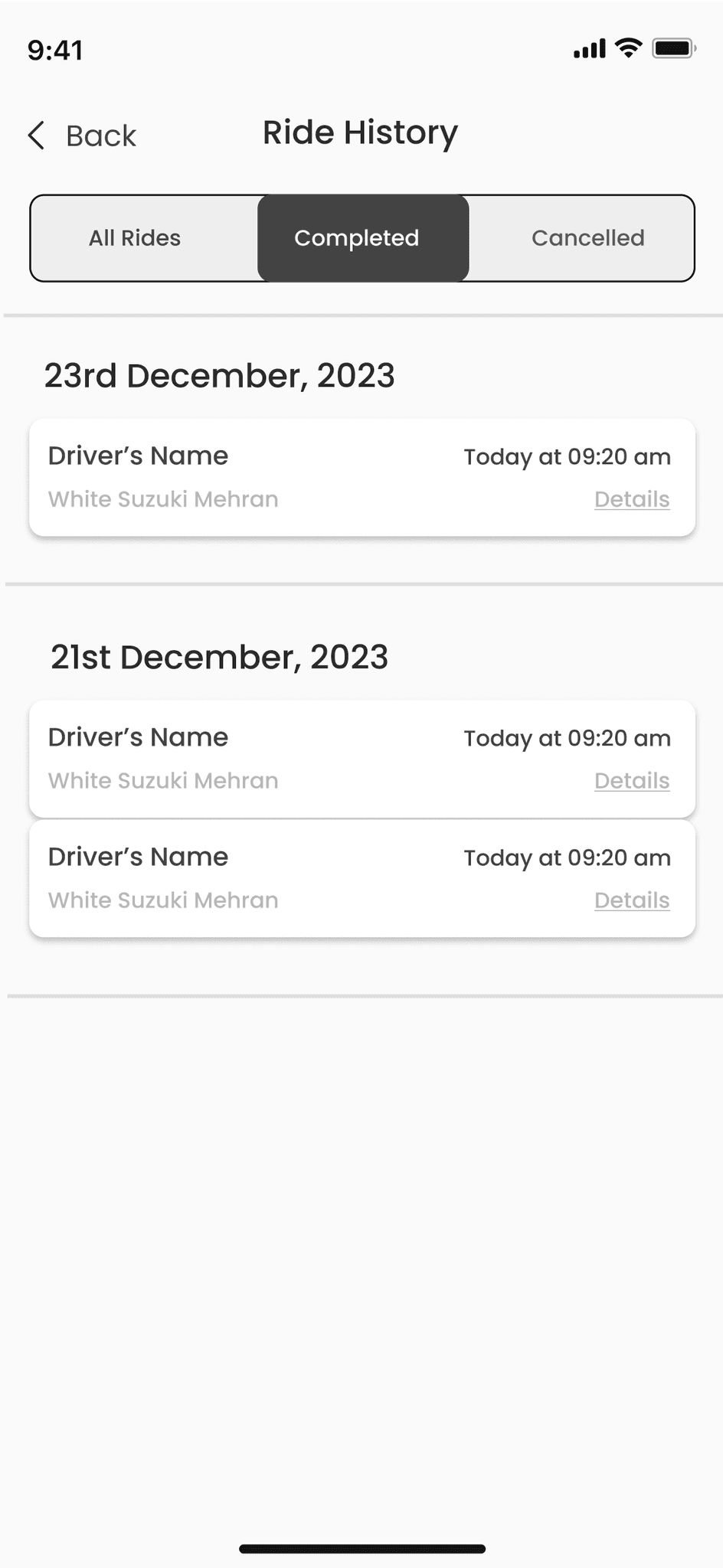Show the Cancelled rides tab
This screenshot has width=723, height=1568.
(x=587, y=238)
